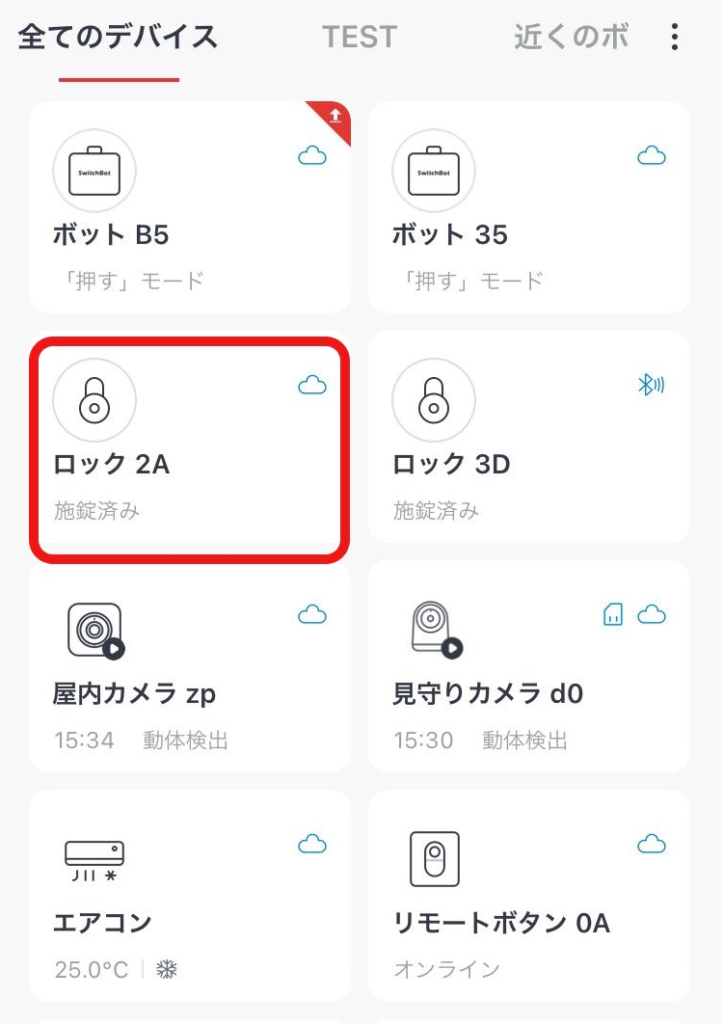Open the エアコン air conditioner card
This screenshot has height=1024, width=723.
coord(190,896)
